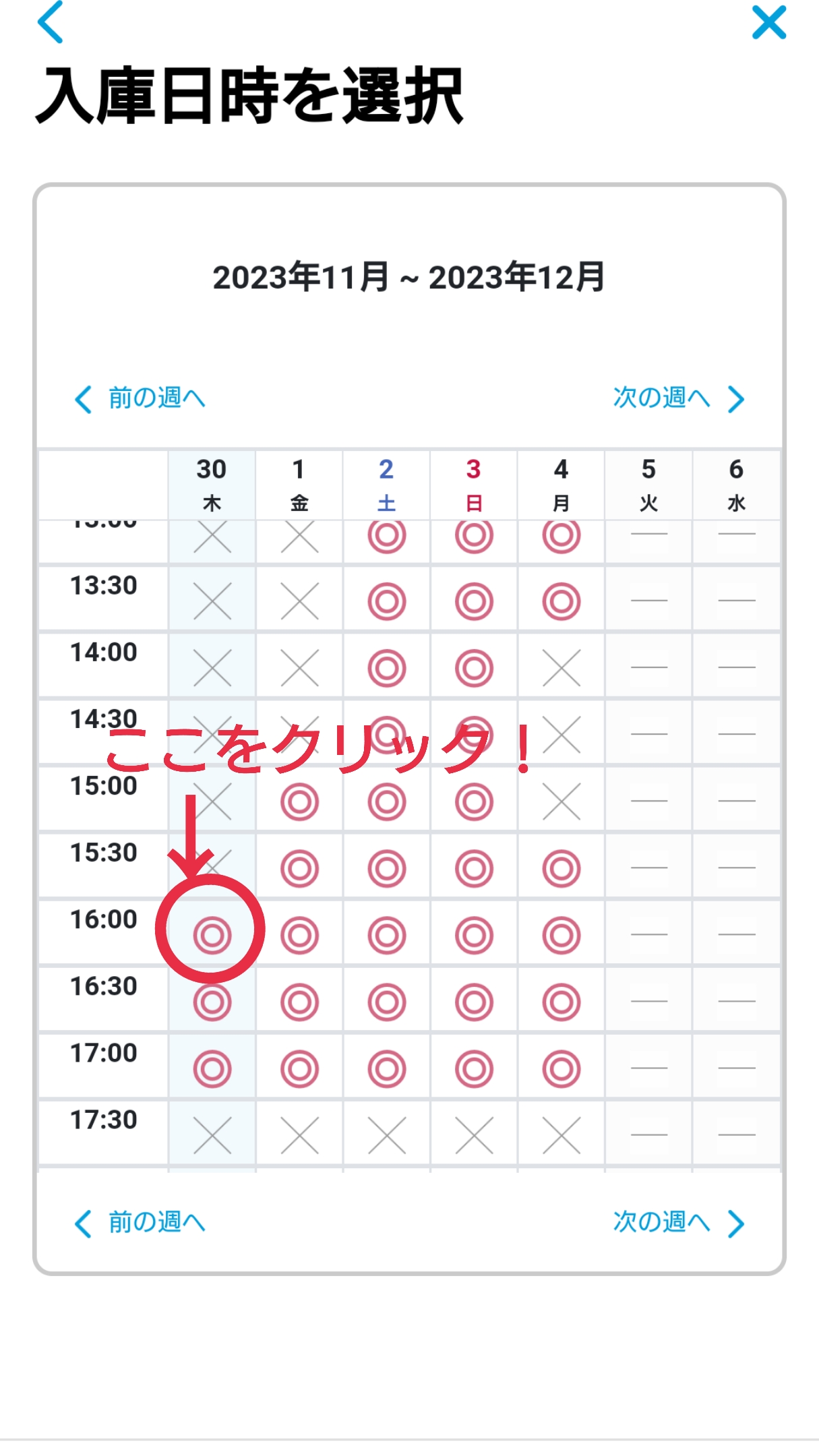Screen dimensions: 819x1456
Task: Go to previous week below the timetable
Action: [x=140, y=1223]
